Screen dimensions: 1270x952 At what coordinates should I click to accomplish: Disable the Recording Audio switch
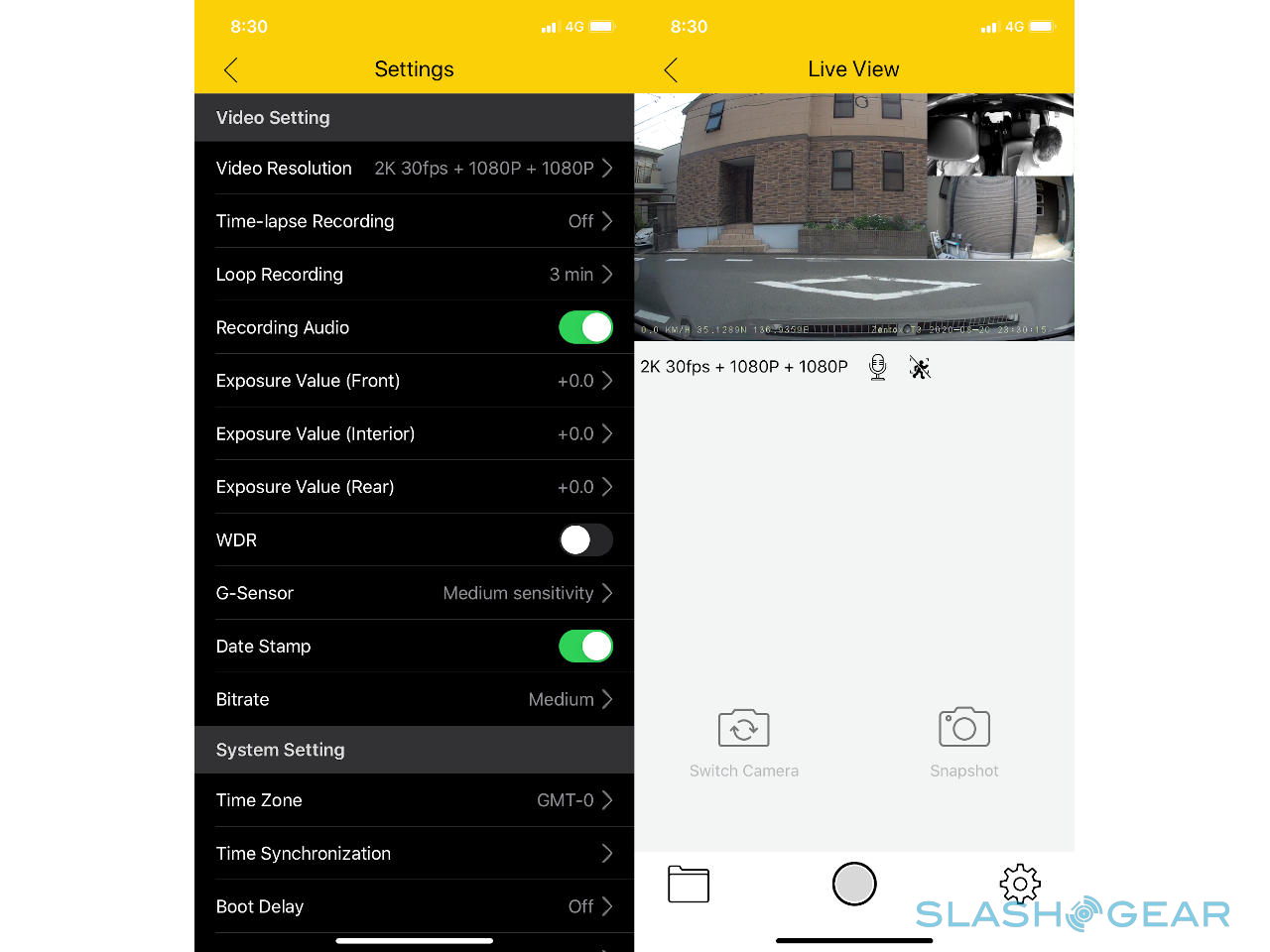(585, 327)
